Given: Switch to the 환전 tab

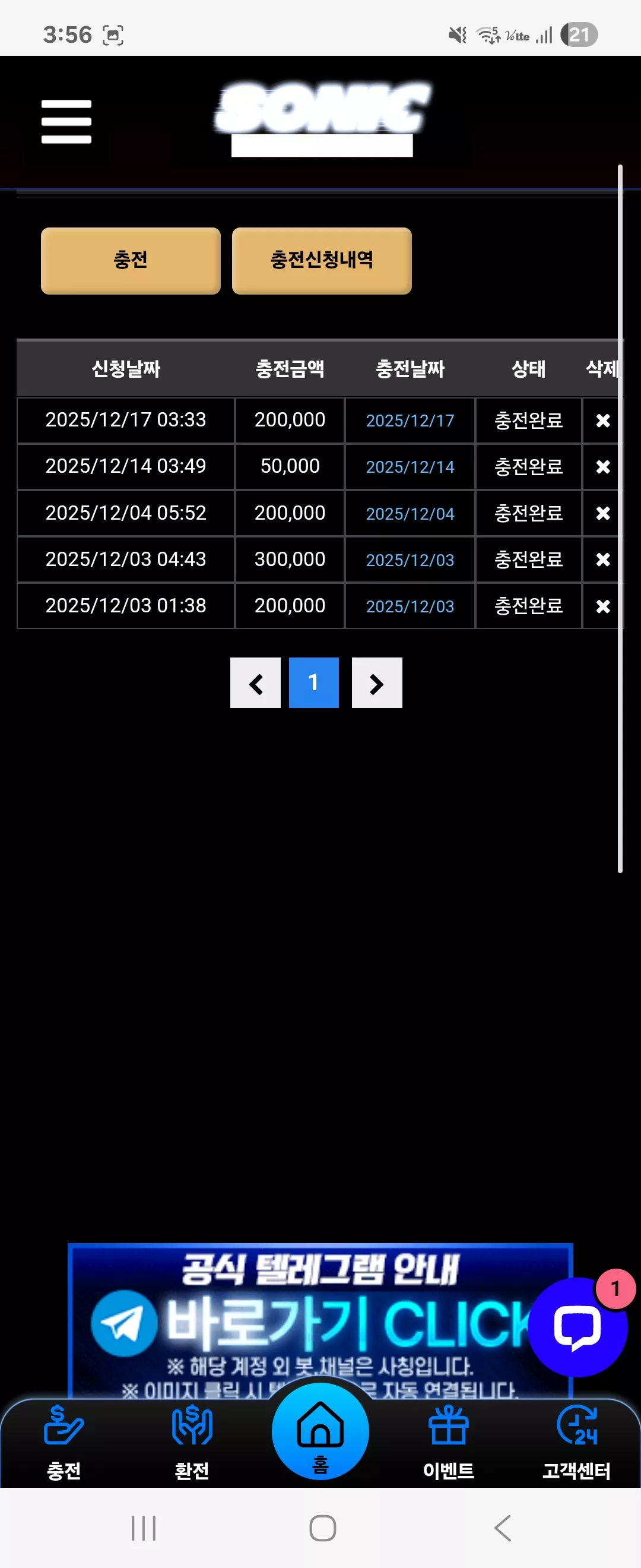Looking at the screenshot, I should point(192,1443).
